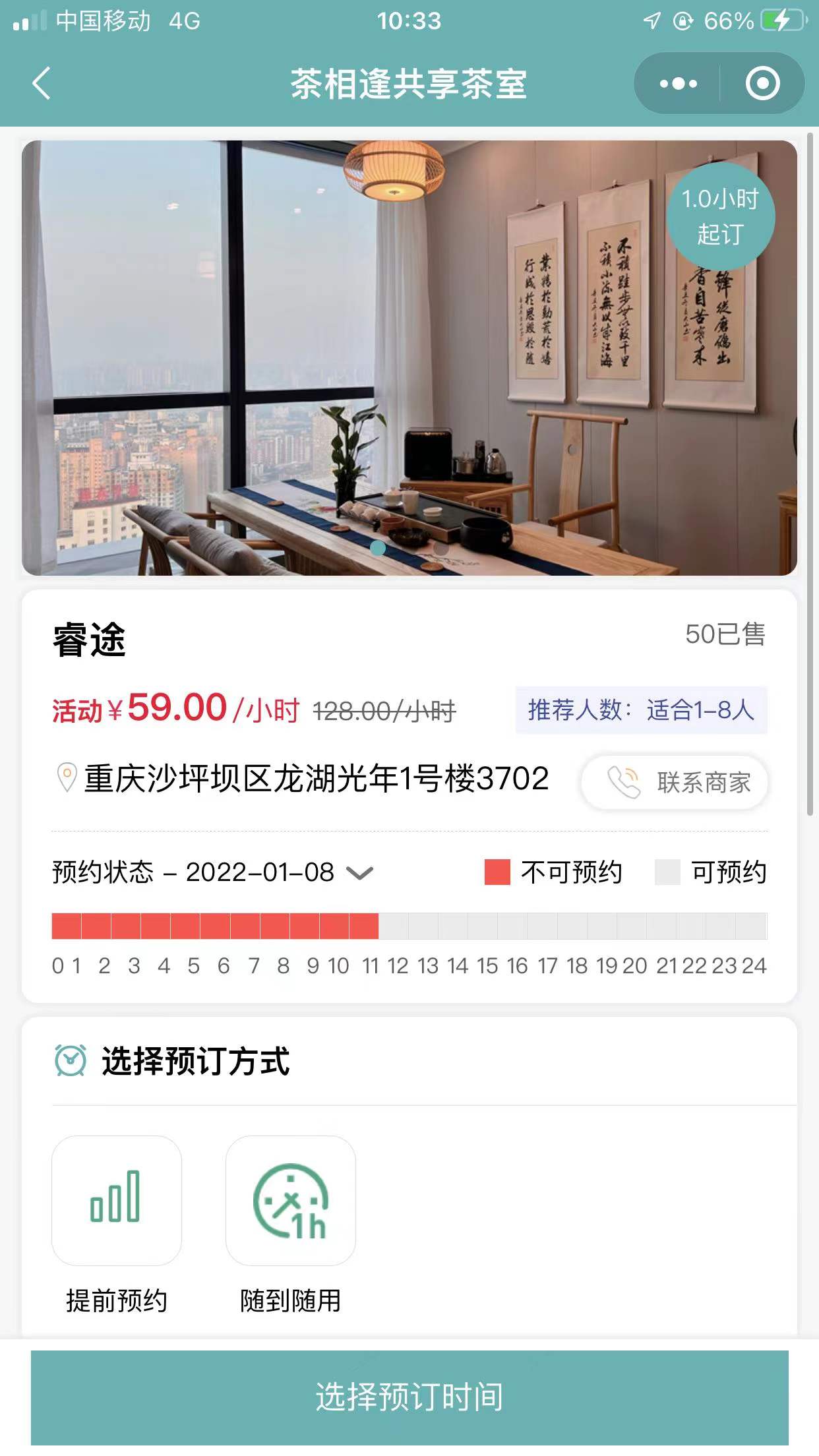Open the address 重庆沙坪坝区龙湖光年1号楼3702
Viewport: 819px width, 1456px height.
(x=315, y=779)
